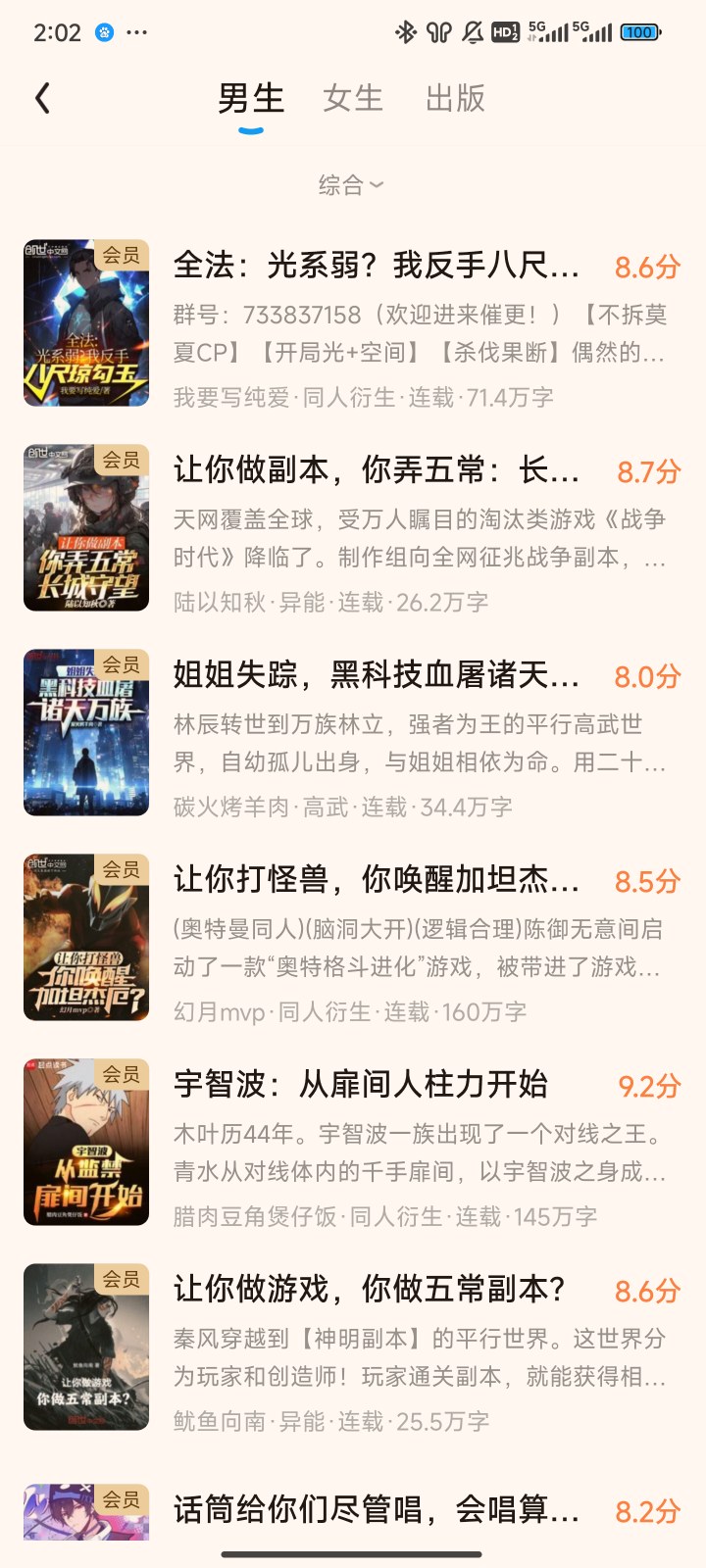Open the novel 姐姐失踪，黑科技血屠诸天
The width and height of the screenshot is (706, 1568).
coord(353,733)
